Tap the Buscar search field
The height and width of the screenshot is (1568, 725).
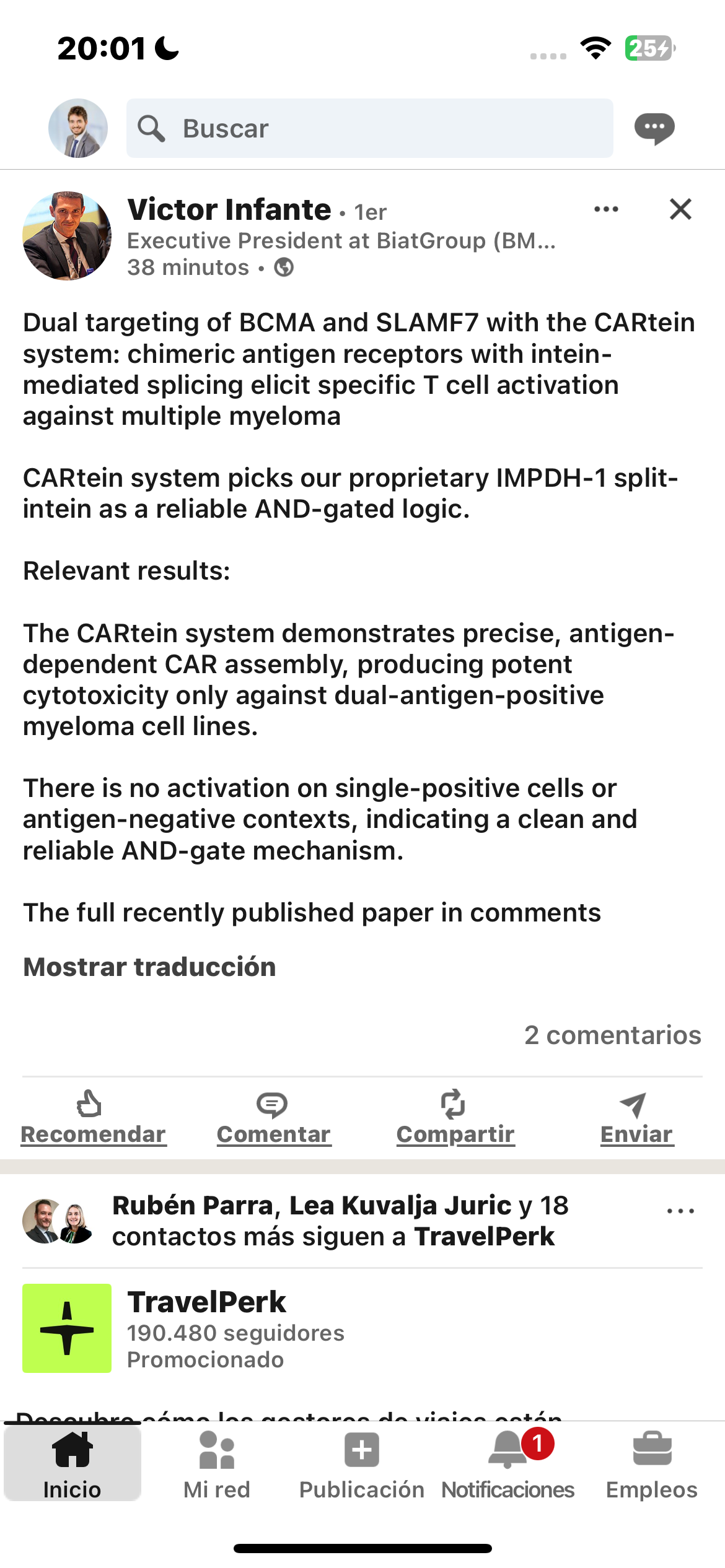[370, 128]
